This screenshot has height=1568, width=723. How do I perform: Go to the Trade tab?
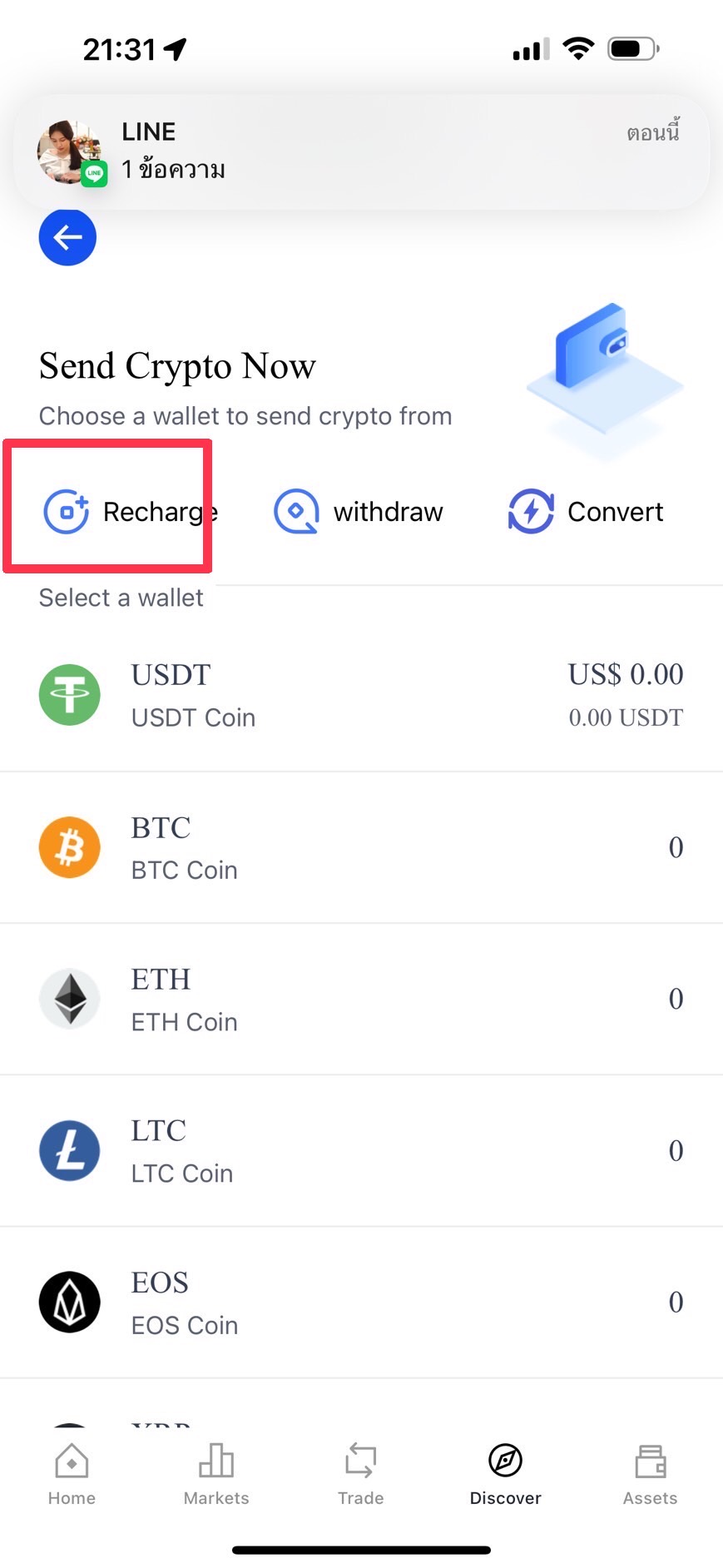pyautogui.click(x=361, y=1475)
